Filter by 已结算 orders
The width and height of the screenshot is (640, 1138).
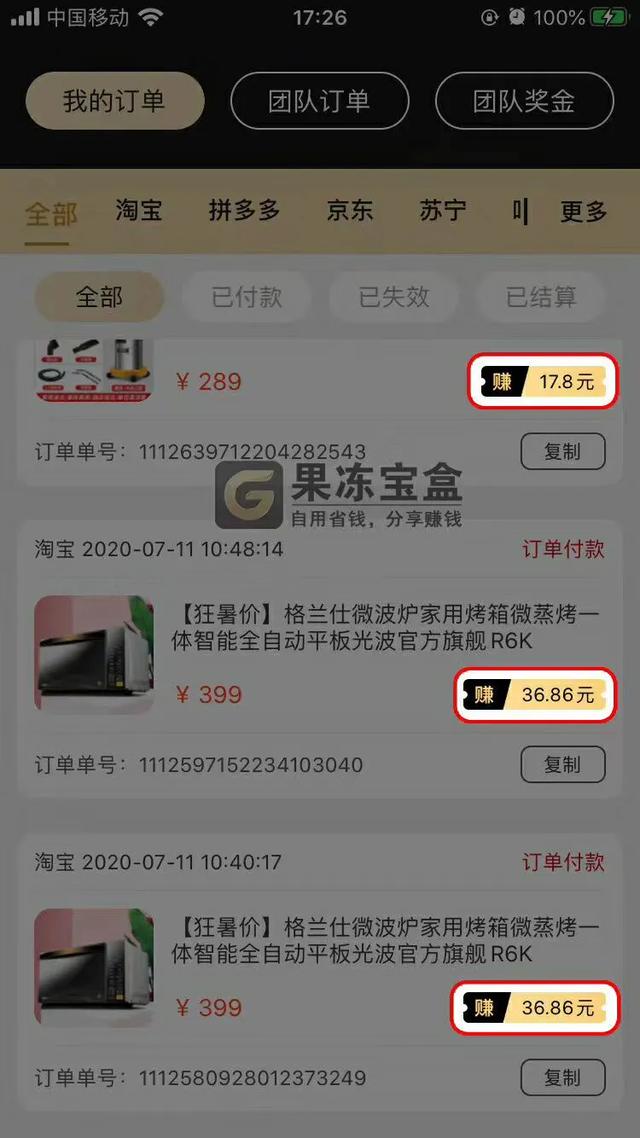(541, 297)
